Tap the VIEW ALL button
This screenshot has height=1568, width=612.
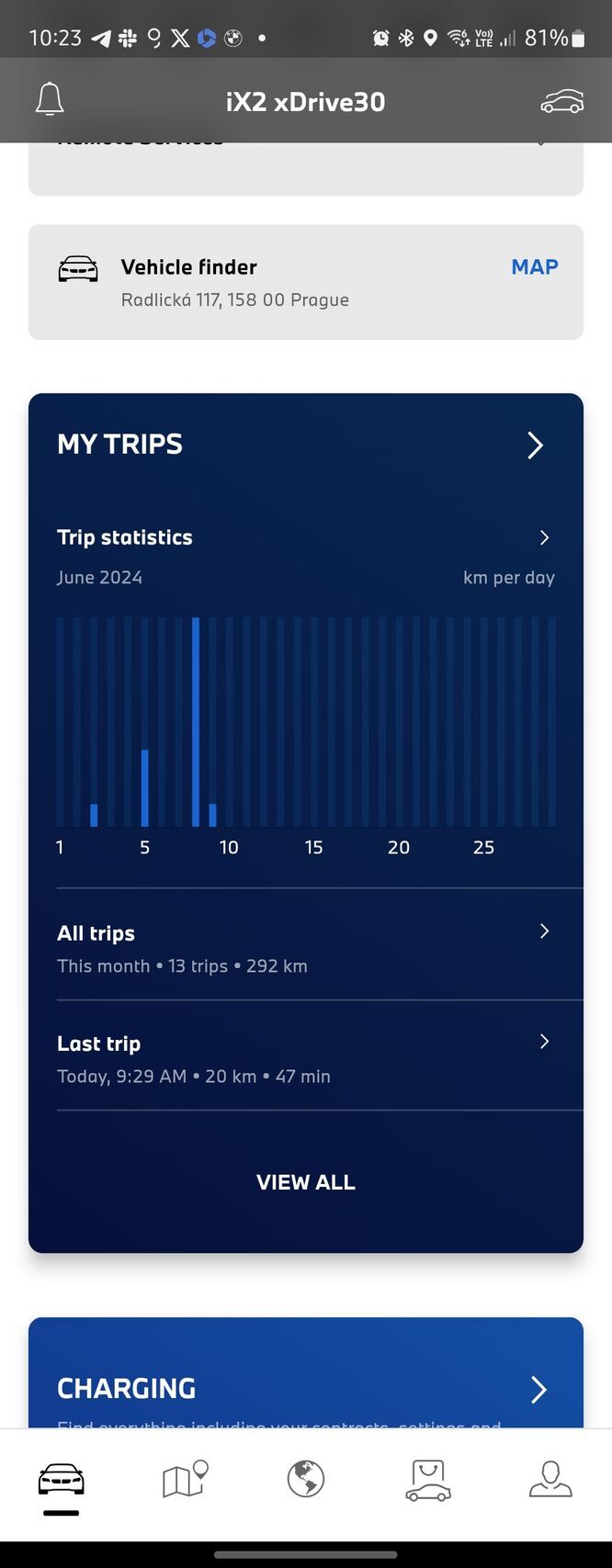coord(305,1182)
